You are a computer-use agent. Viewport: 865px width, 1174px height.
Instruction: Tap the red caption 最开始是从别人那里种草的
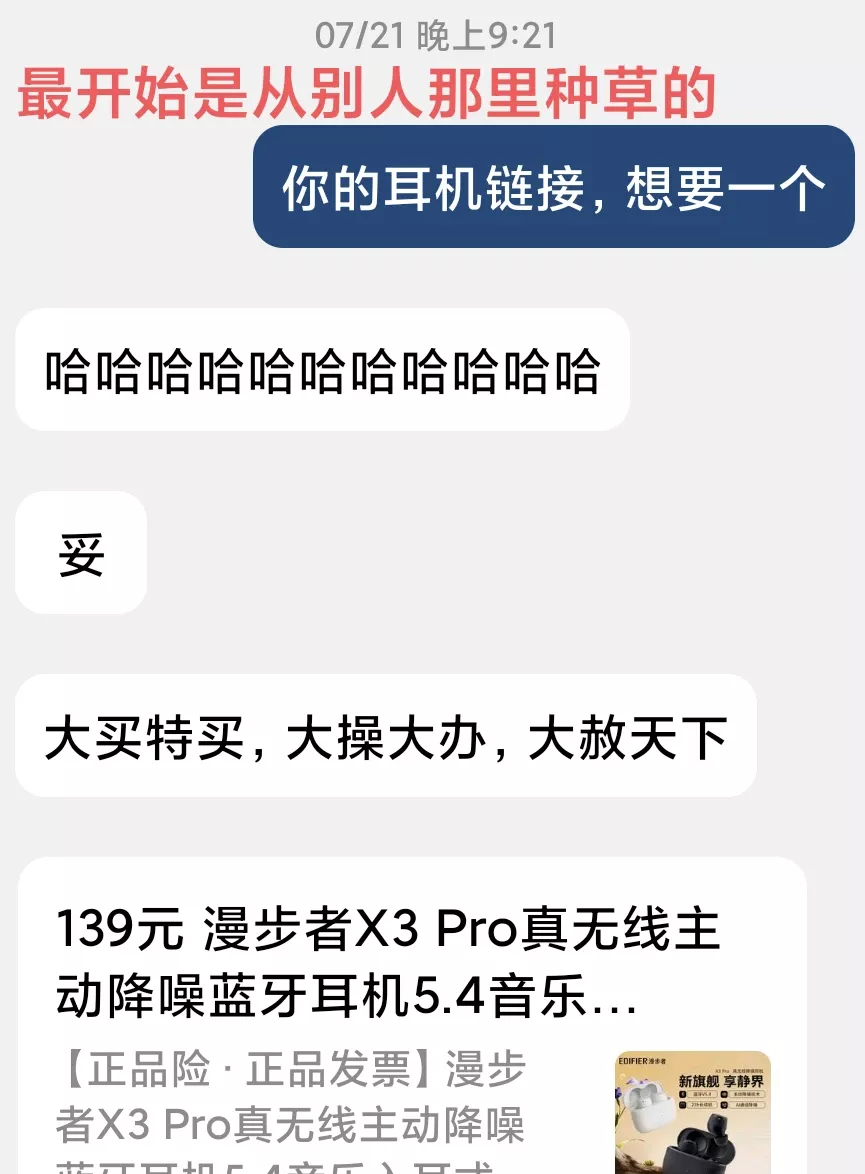click(x=360, y=93)
